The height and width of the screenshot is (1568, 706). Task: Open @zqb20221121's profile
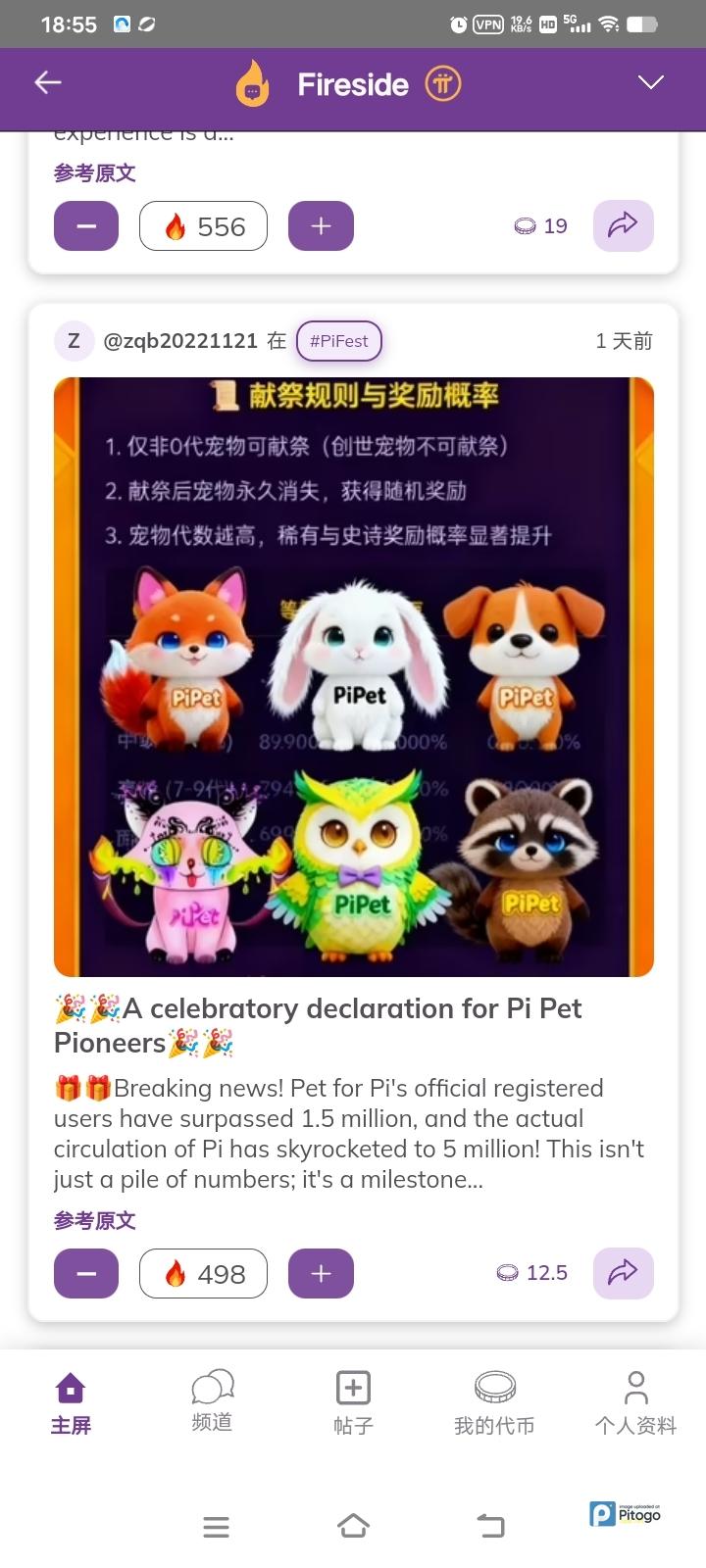[179, 341]
